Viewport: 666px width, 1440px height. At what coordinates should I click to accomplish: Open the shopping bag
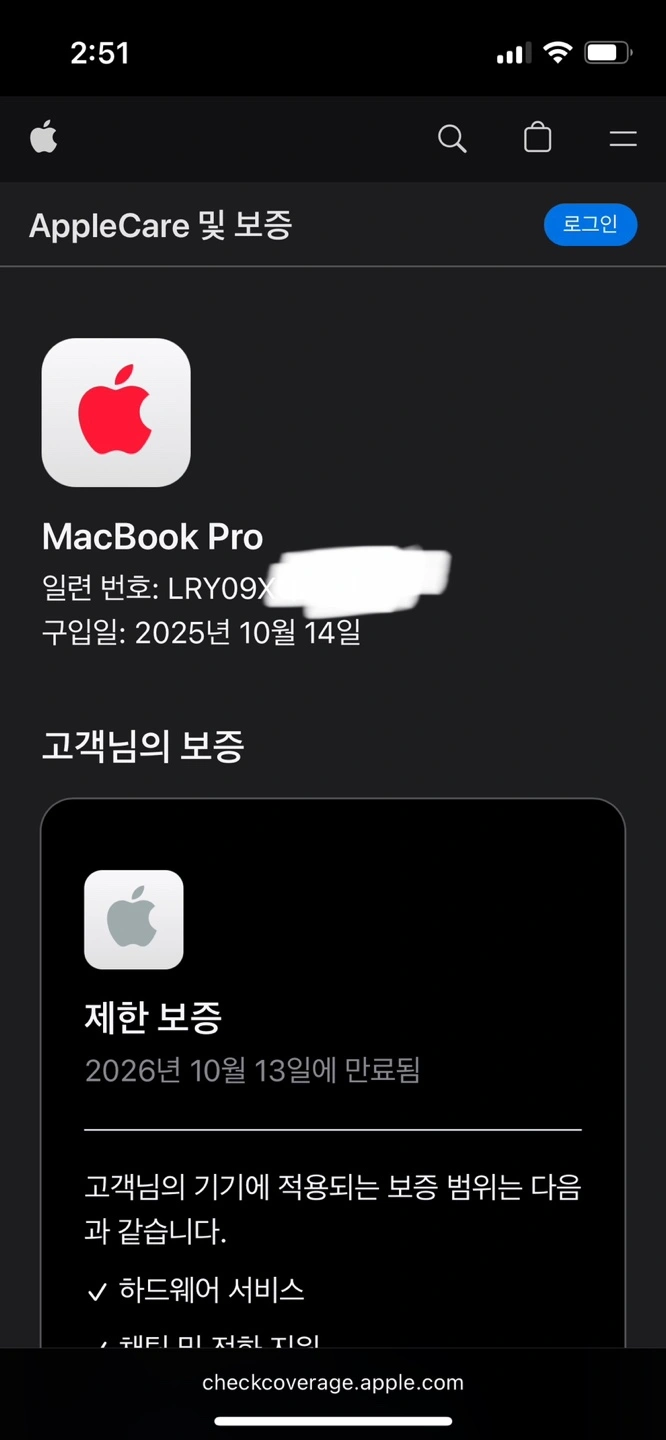coord(538,138)
